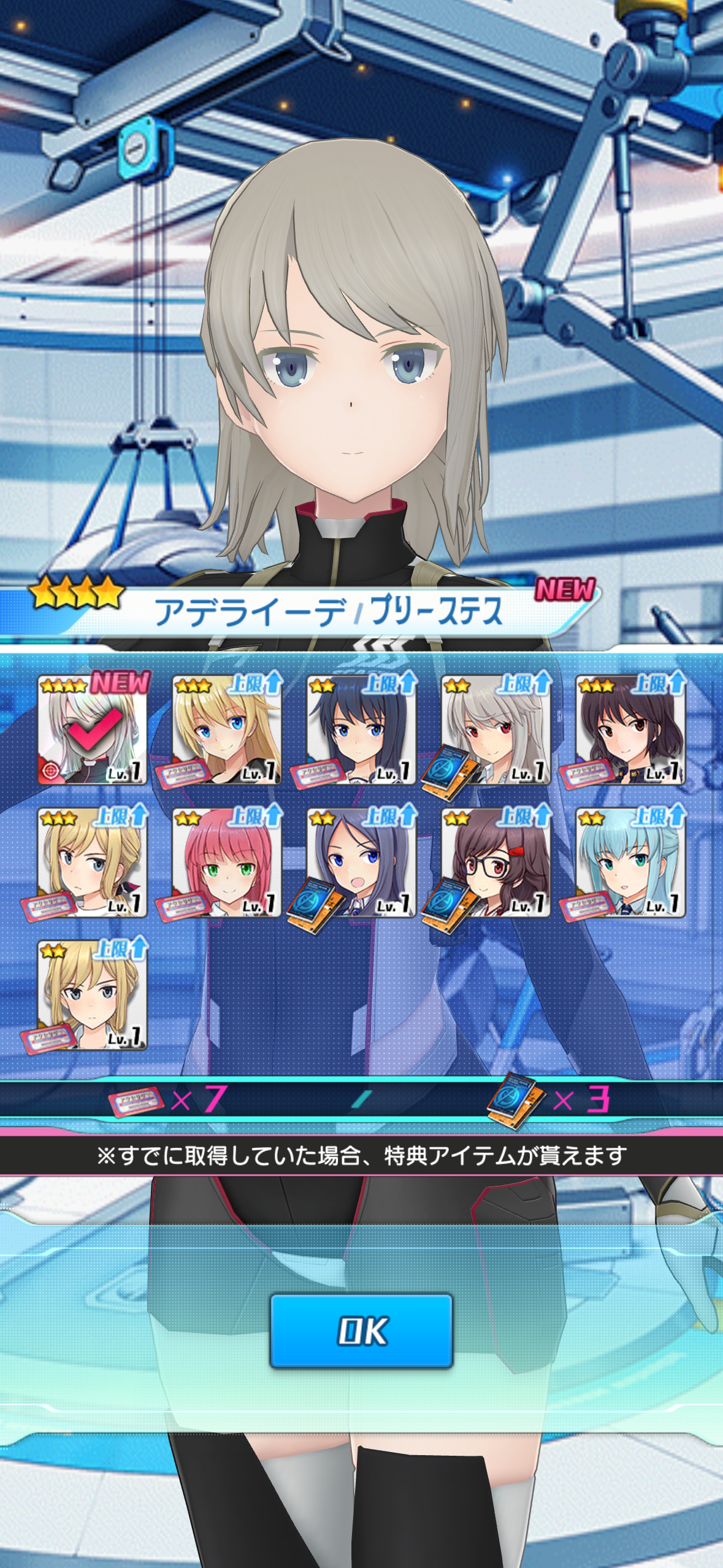723x1568 pixels.
Task: Open the two-star dark blue-haired character card
Action: pyautogui.click(x=361, y=729)
